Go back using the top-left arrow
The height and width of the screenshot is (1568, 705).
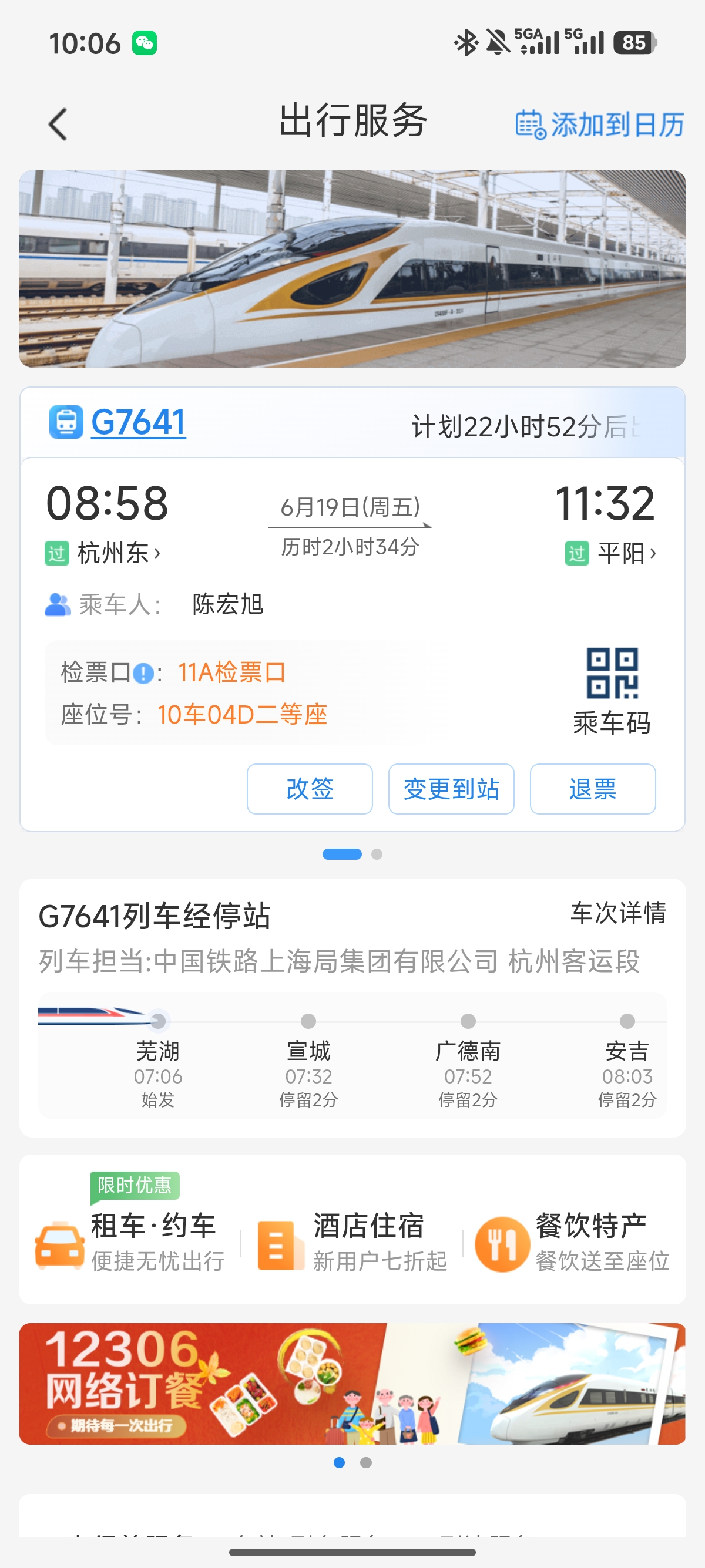point(58,125)
